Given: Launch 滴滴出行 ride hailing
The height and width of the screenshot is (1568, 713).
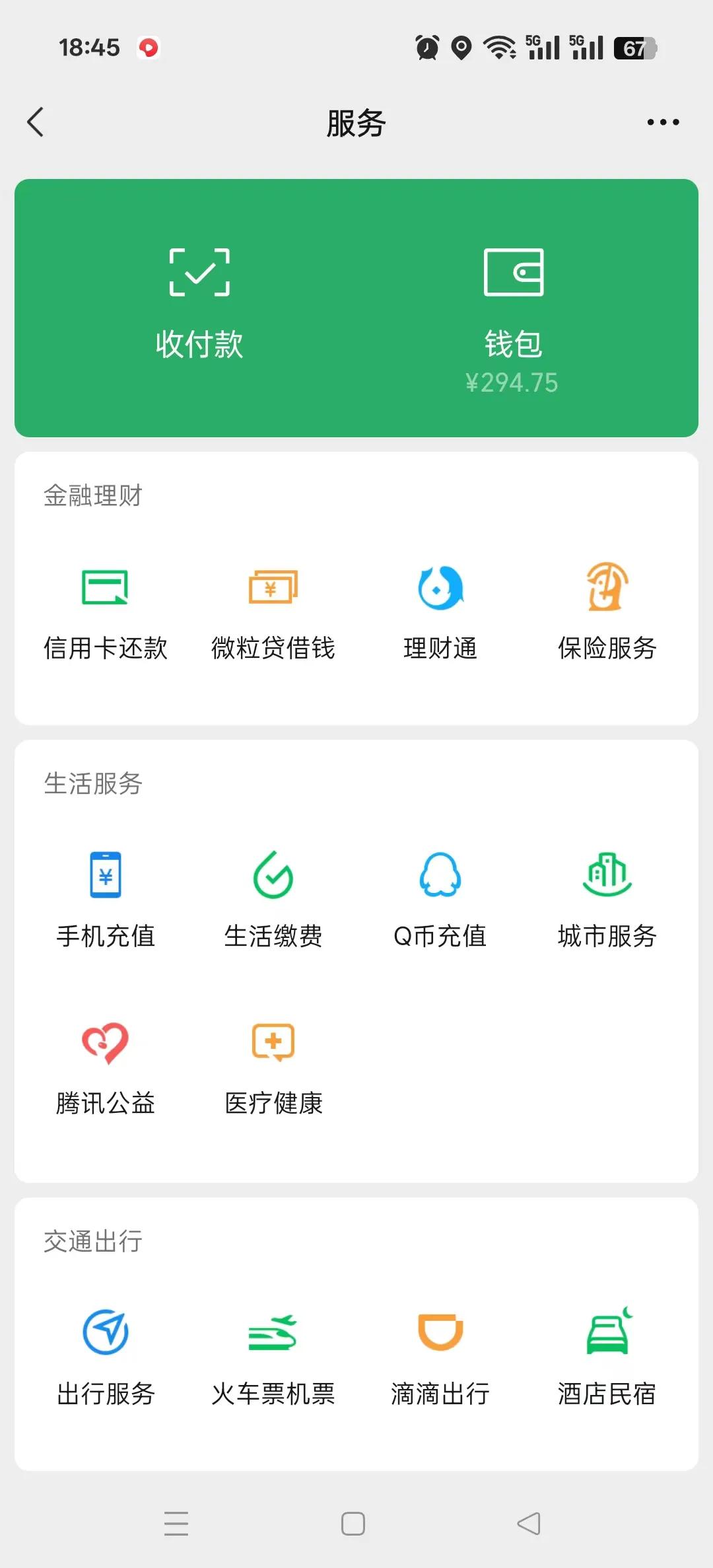Looking at the screenshot, I should (x=440, y=1359).
